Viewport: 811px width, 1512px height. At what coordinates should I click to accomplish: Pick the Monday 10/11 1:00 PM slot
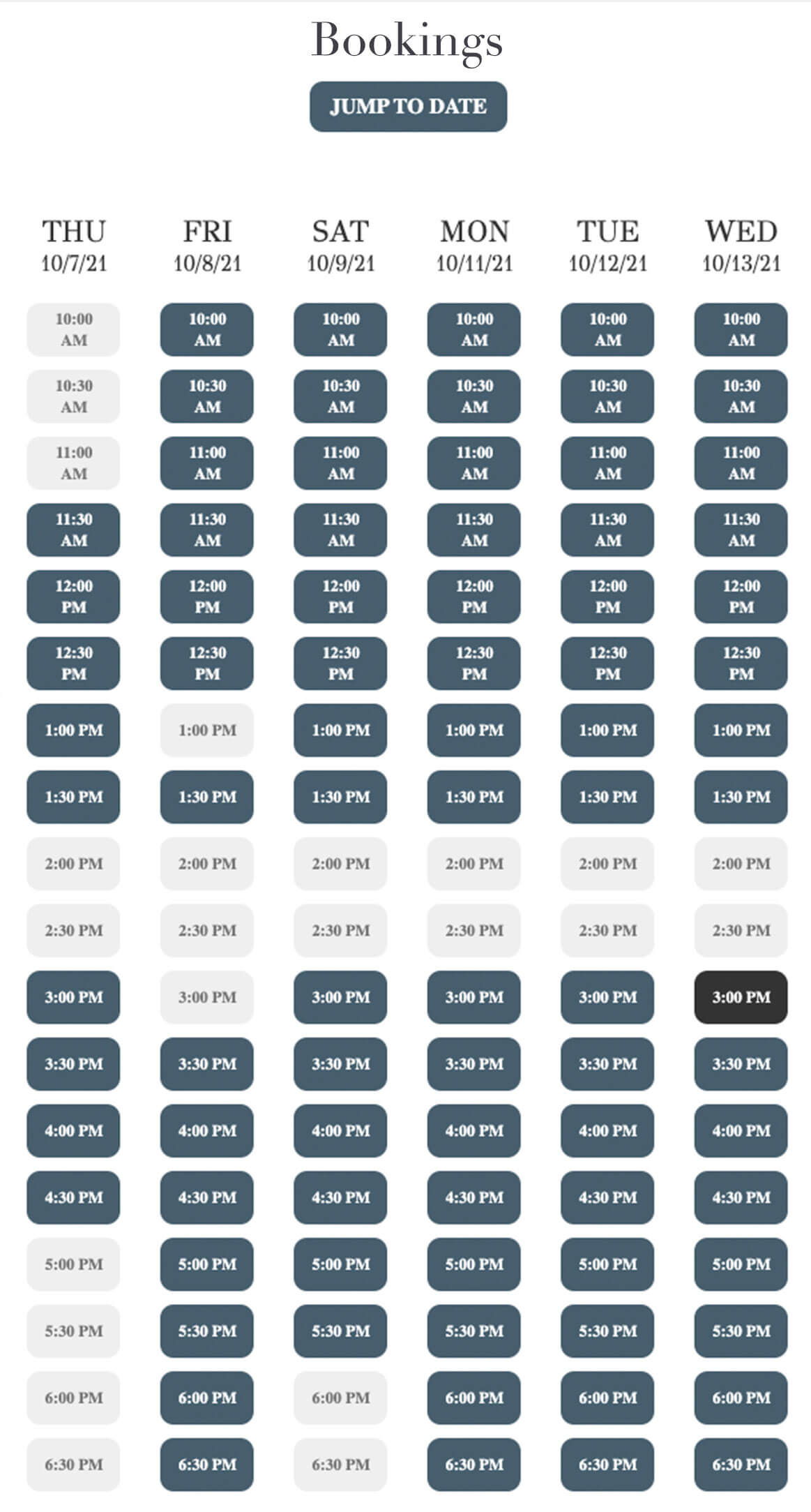point(474,730)
